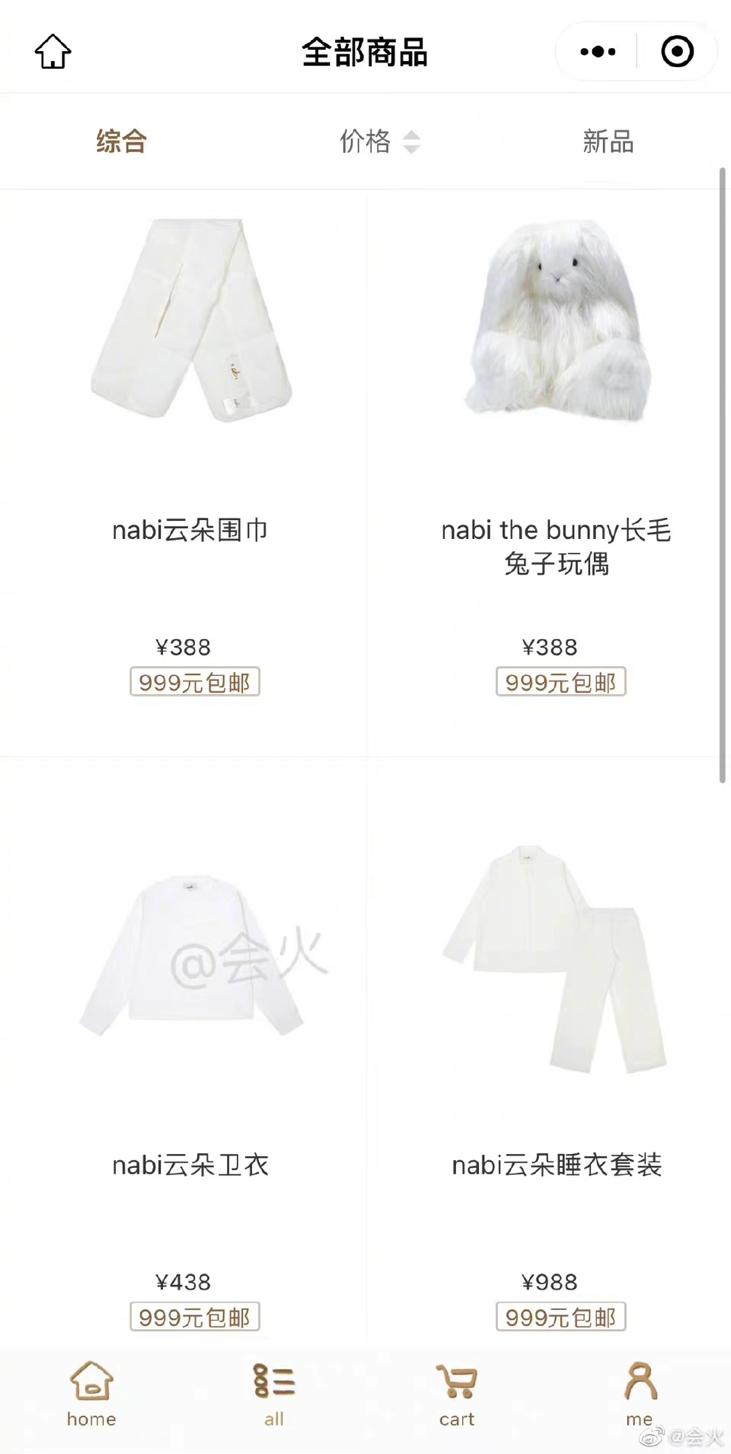The height and width of the screenshot is (1454, 731).
Task: Click the three-dot menu in the capsule
Action: [x=597, y=51]
